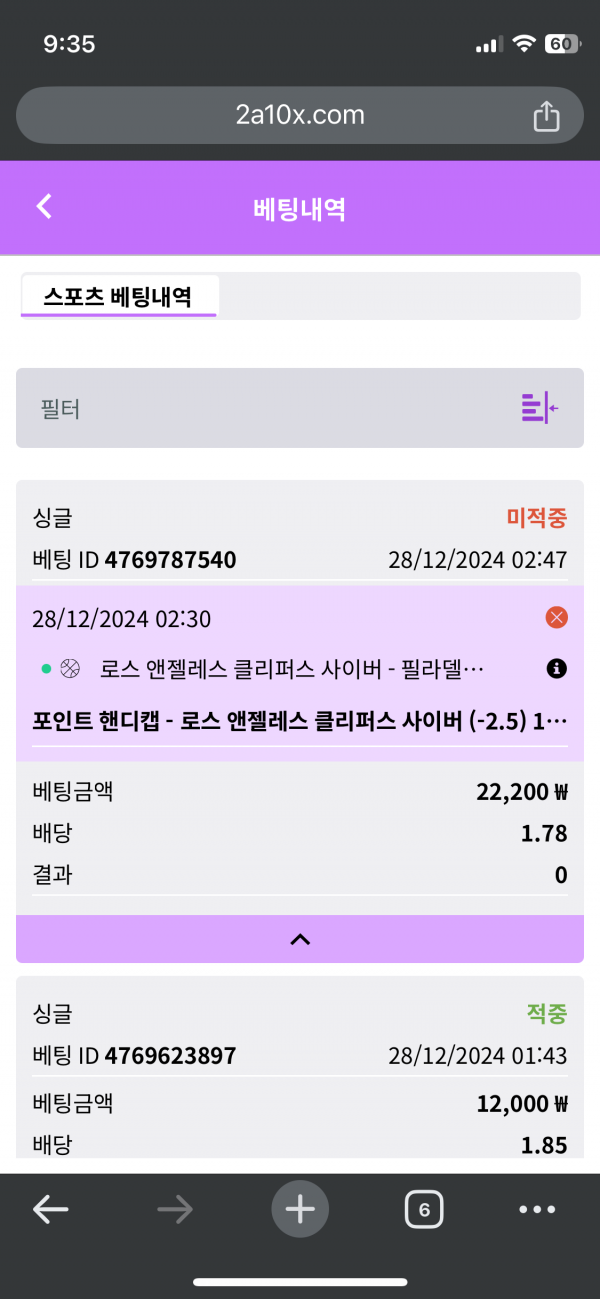
Task: Collapse bet 4769787540 with the up chevron
Action: 300,939
